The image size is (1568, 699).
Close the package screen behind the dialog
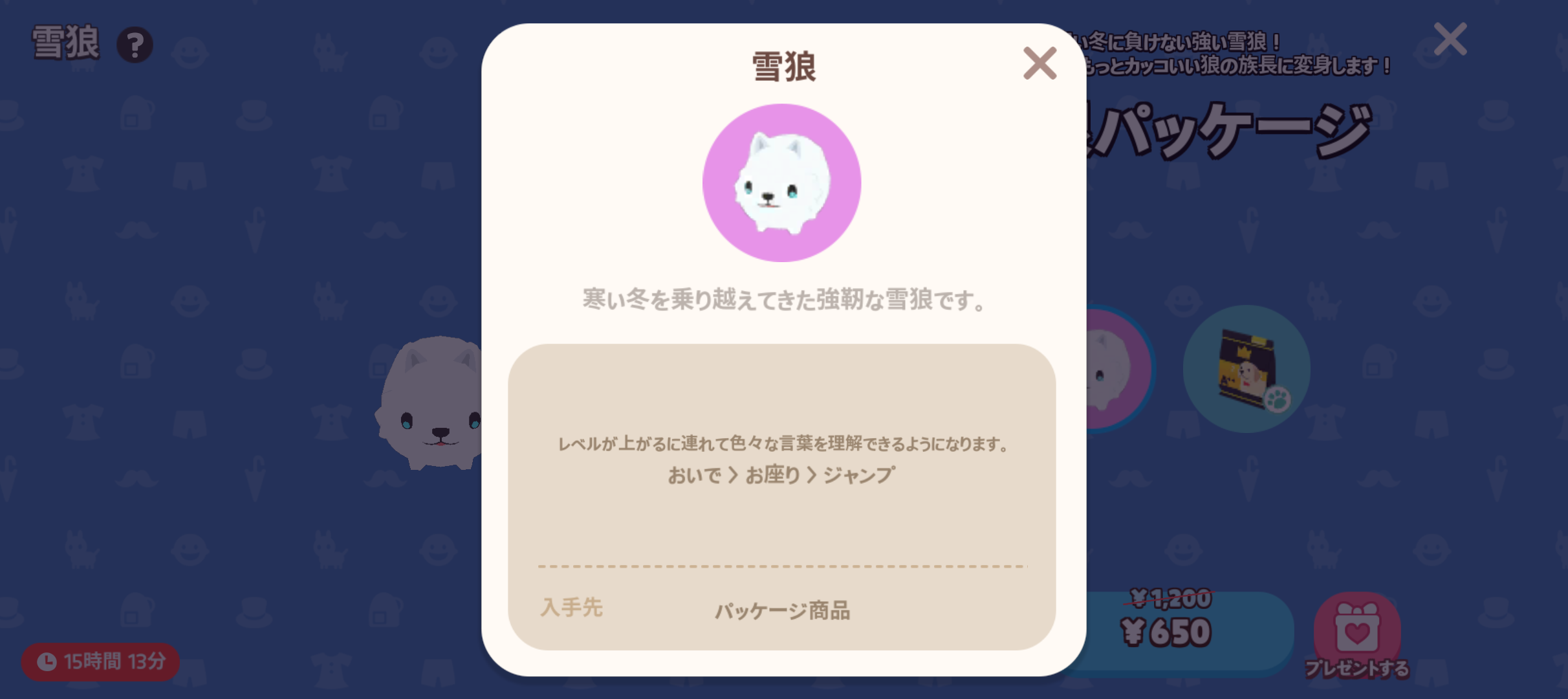(x=1450, y=40)
